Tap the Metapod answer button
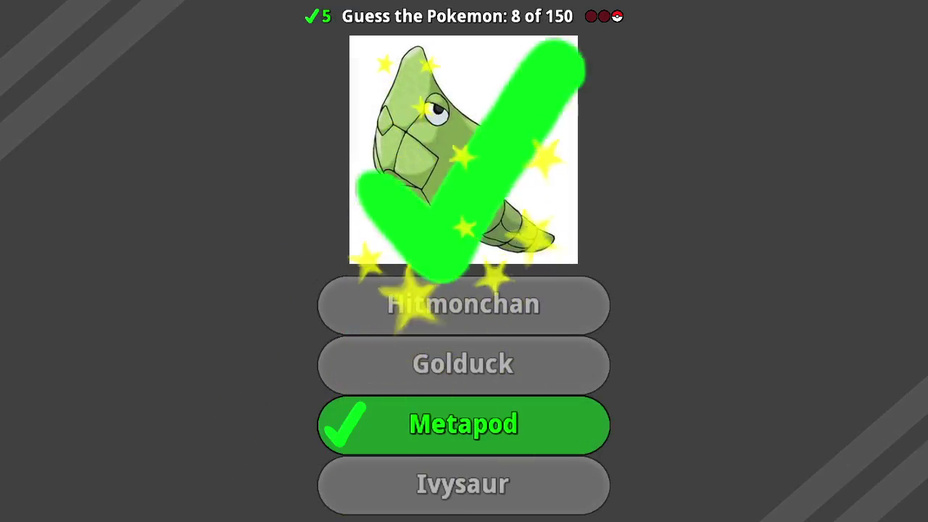 pos(463,425)
